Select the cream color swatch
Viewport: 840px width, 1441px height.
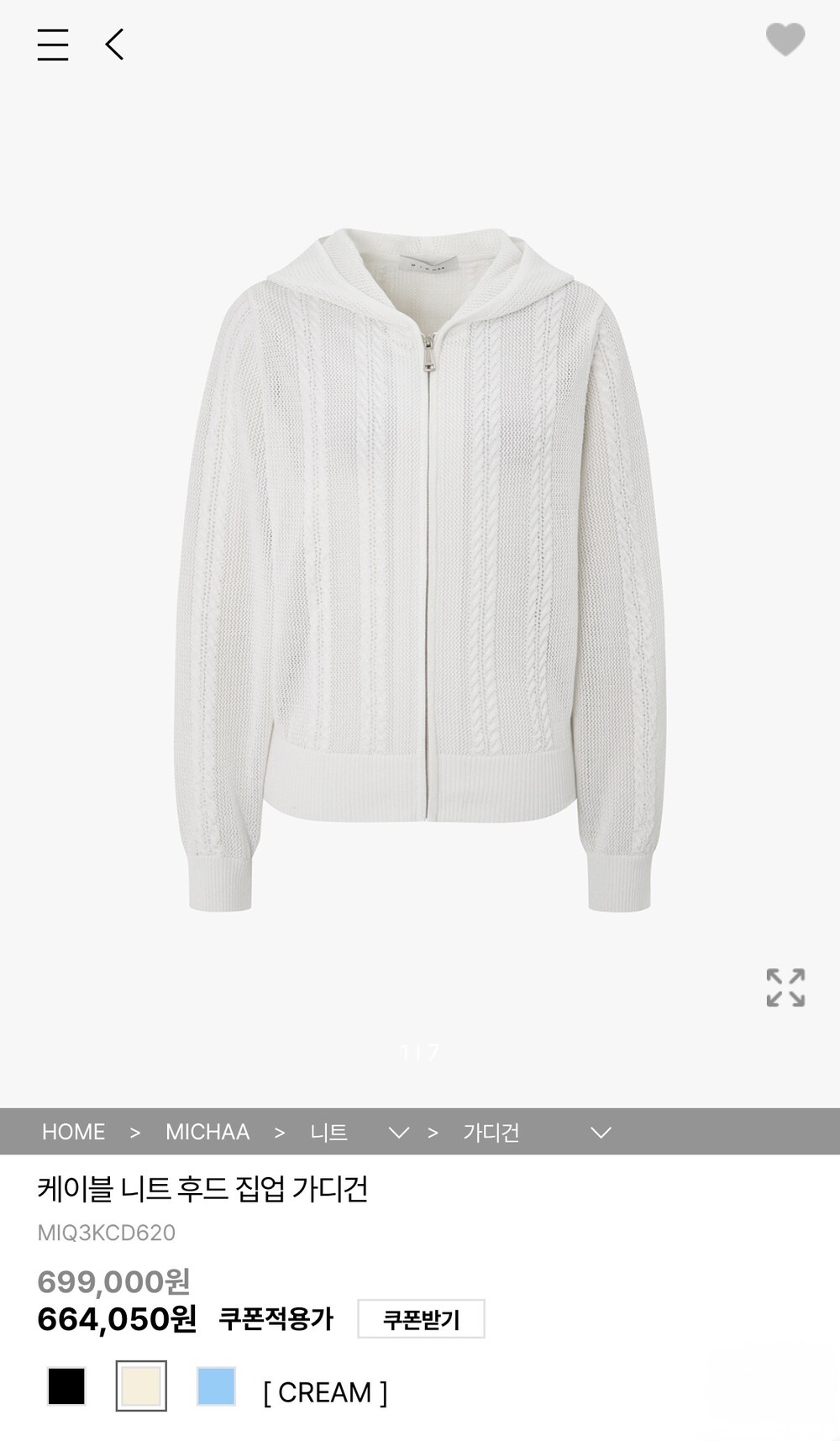[141, 1386]
